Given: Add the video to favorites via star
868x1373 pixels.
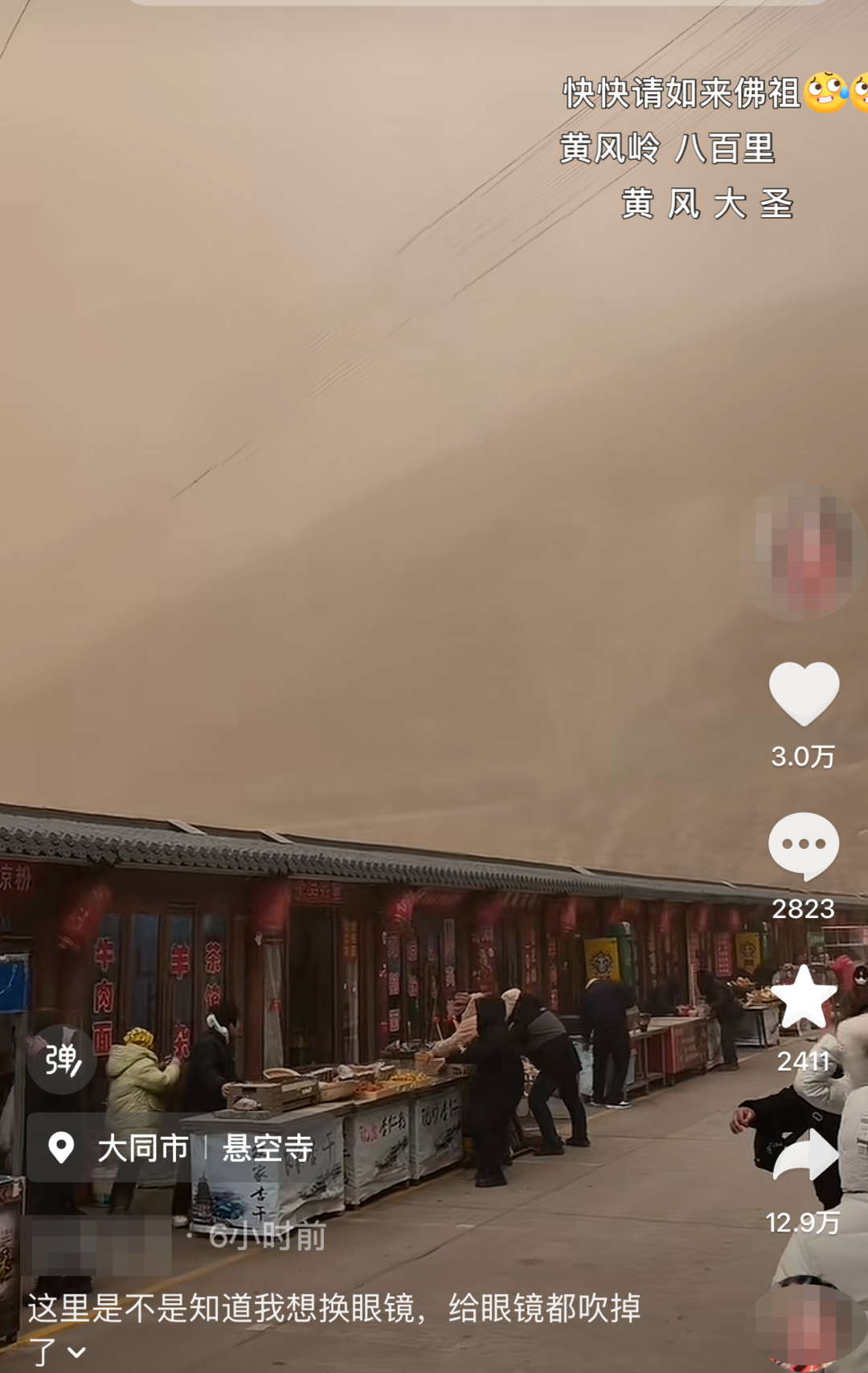Looking at the screenshot, I should [x=804, y=997].
